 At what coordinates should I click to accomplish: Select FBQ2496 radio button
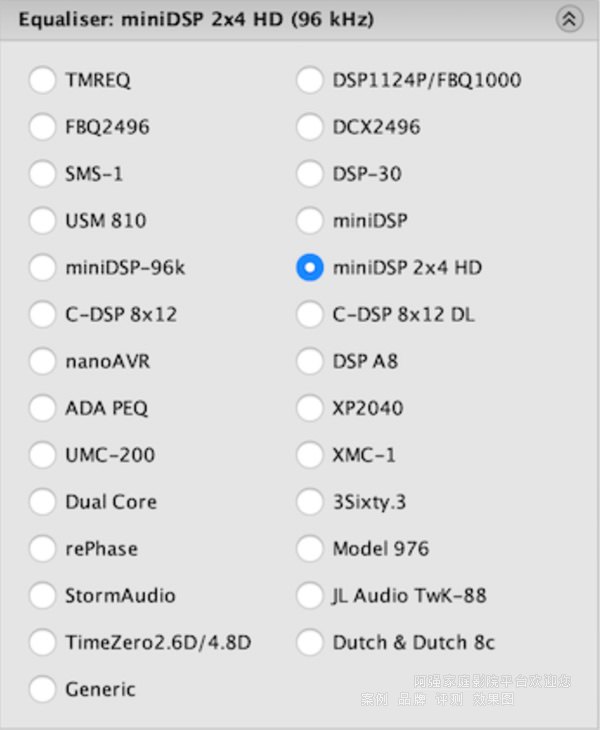point(43,127)
